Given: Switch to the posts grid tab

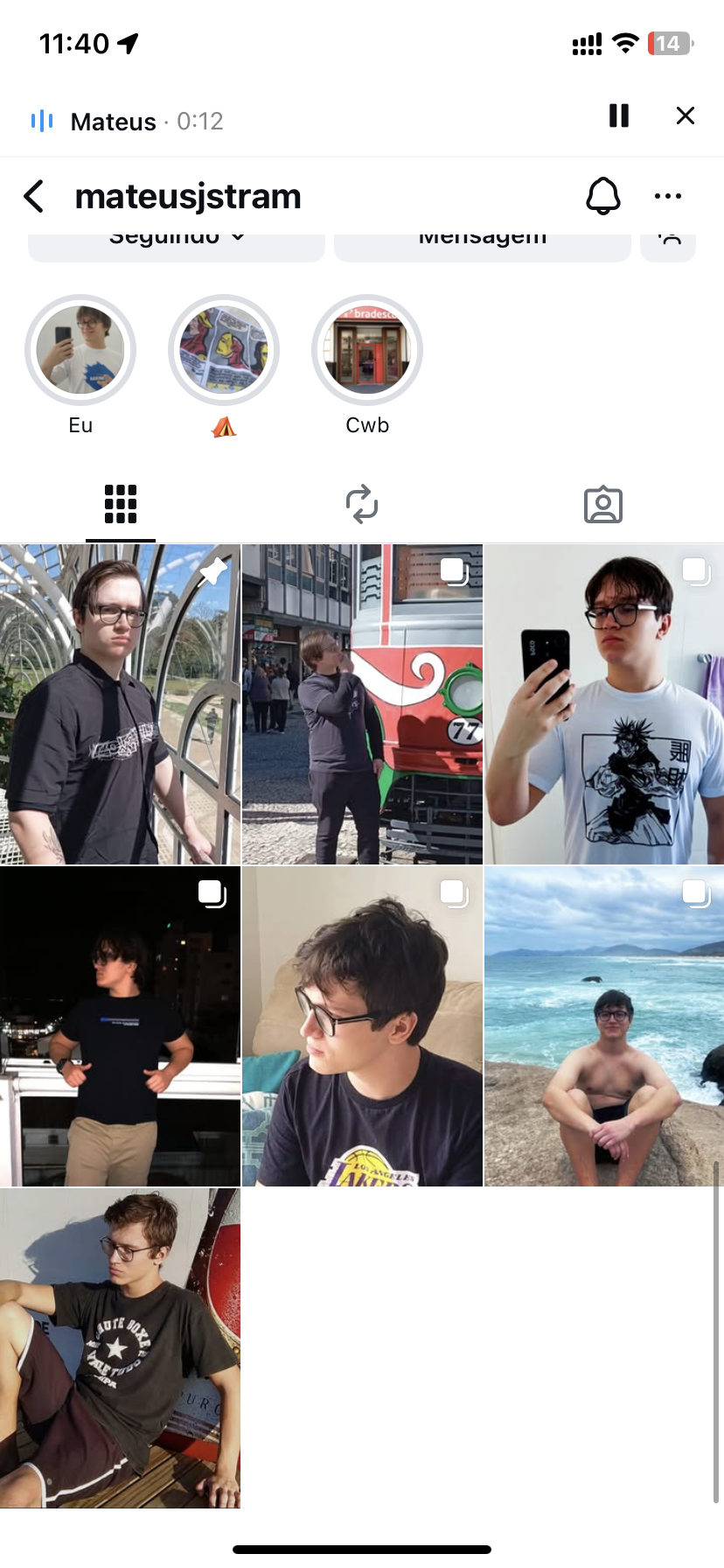Looking at the screenshot, I should (121, 505).
